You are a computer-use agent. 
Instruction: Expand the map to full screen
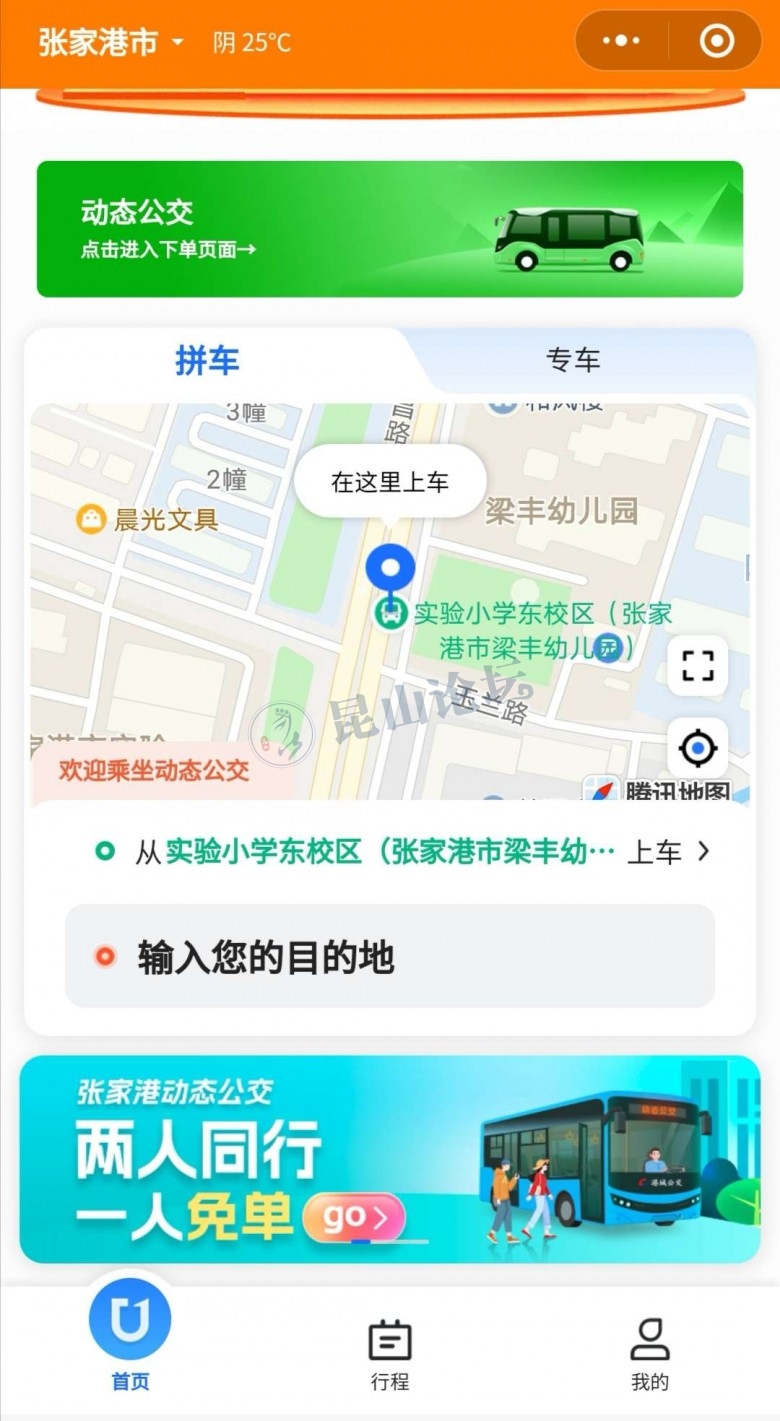click(697, 665)
